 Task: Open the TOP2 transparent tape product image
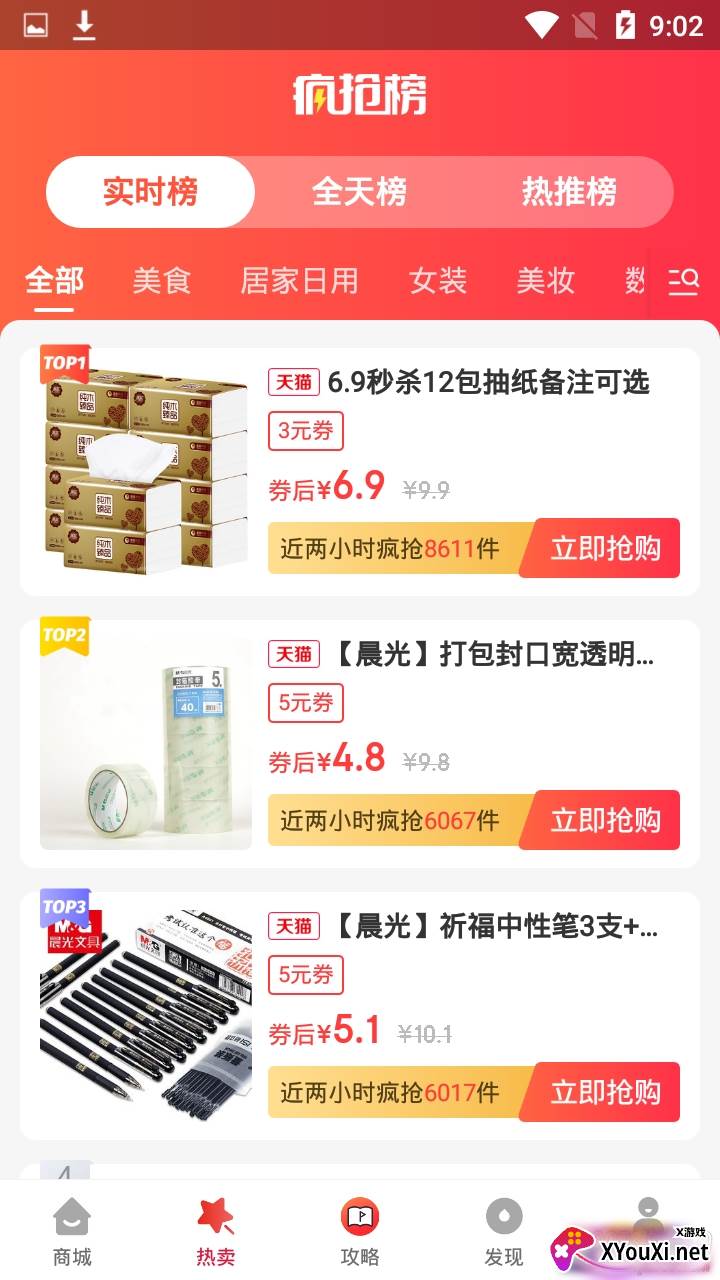(146, 744)
